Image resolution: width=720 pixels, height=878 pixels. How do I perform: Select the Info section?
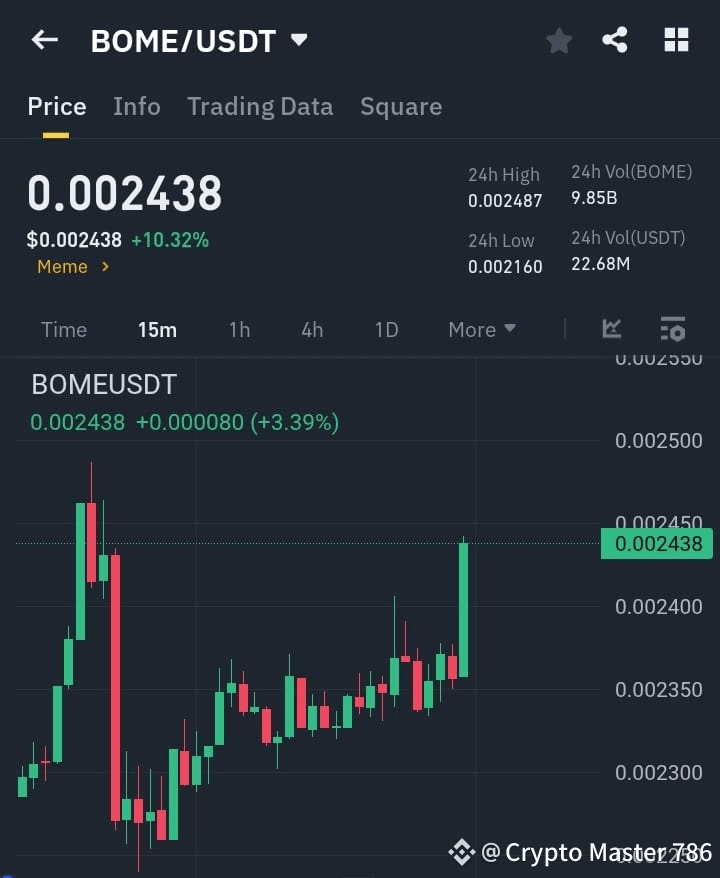click(136, 106)
